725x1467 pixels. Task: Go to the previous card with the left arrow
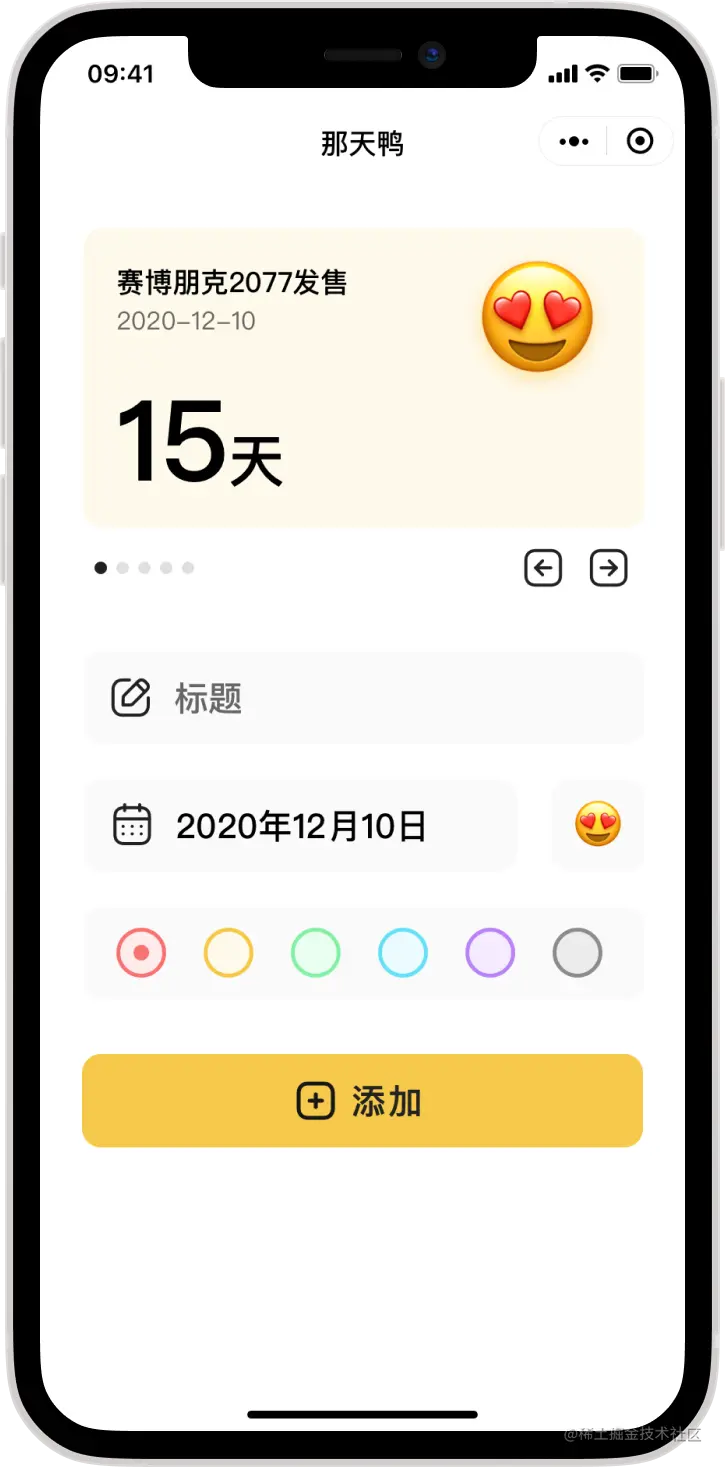543,568
